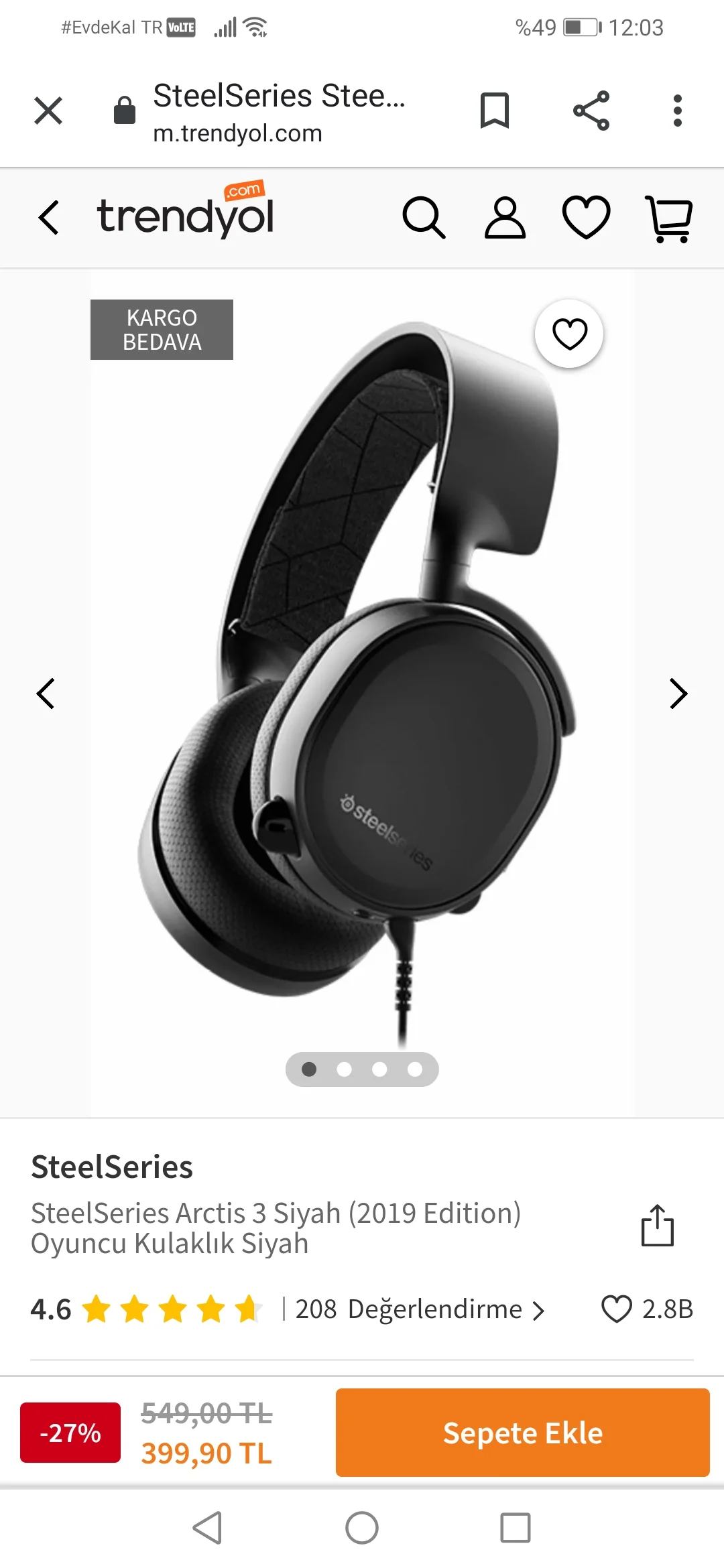Viewport: 724px width, 1568px height.
Task: Show the next product image
Action: pyautogui.click(x=678, y=694)
